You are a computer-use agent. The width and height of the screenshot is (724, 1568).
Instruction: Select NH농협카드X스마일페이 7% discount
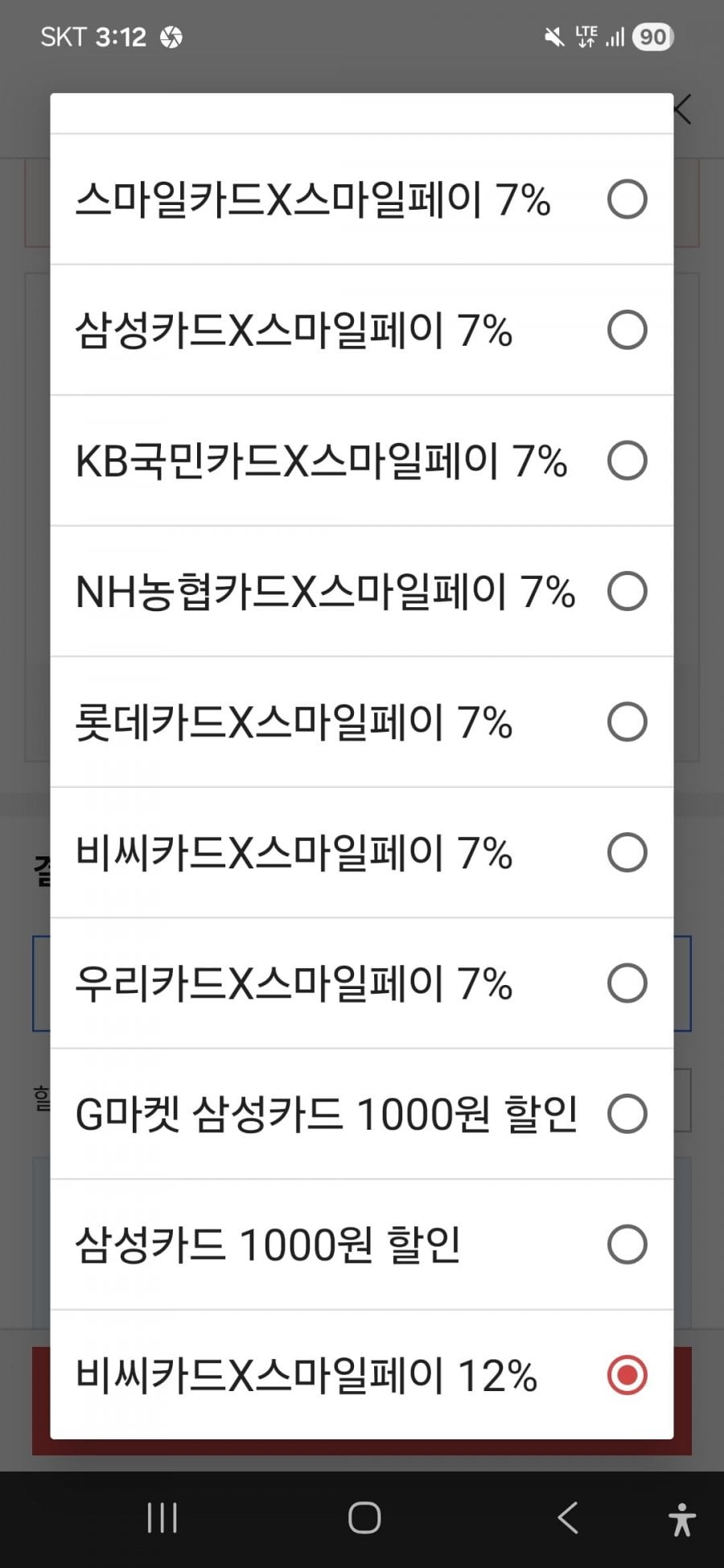[x=627, y=591]
